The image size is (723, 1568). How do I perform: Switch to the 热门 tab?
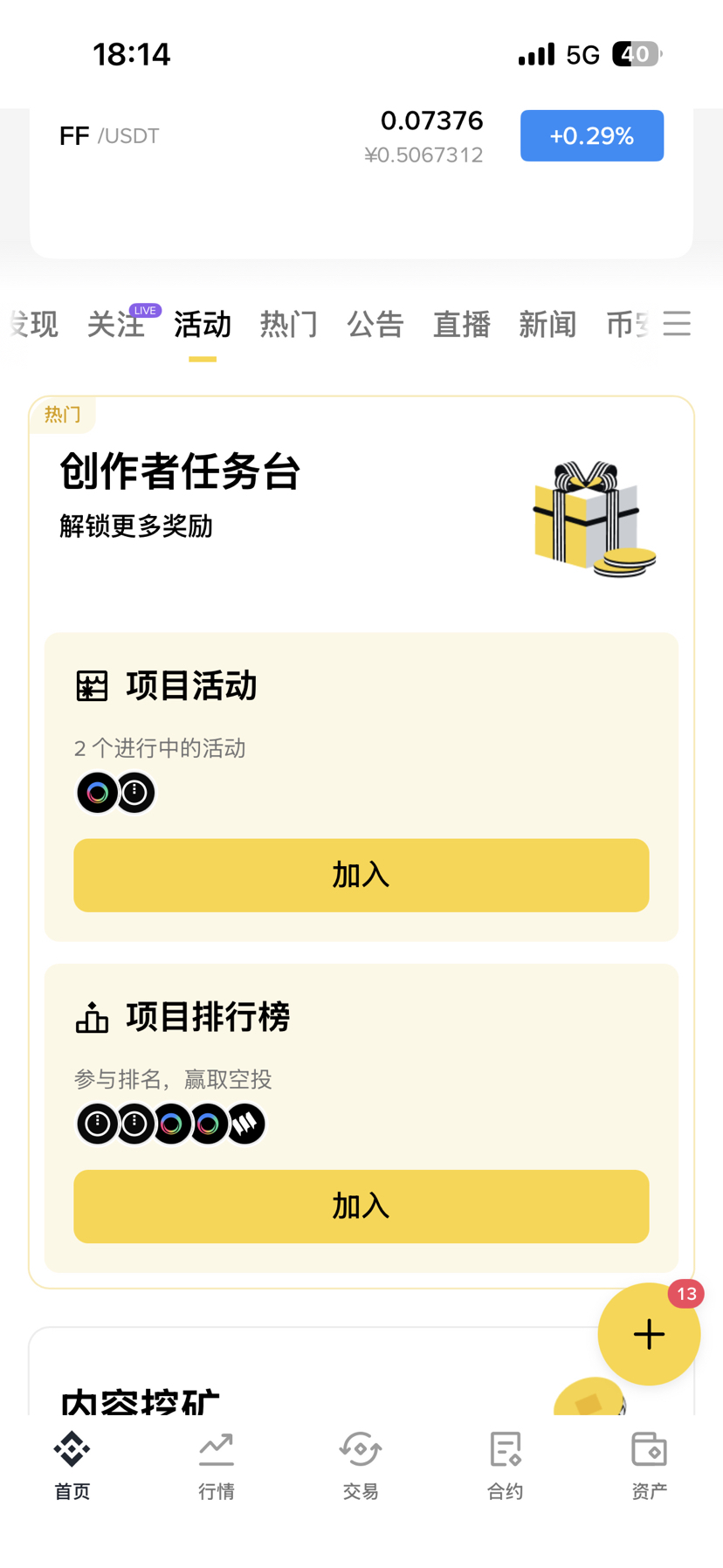pos(288,325)
